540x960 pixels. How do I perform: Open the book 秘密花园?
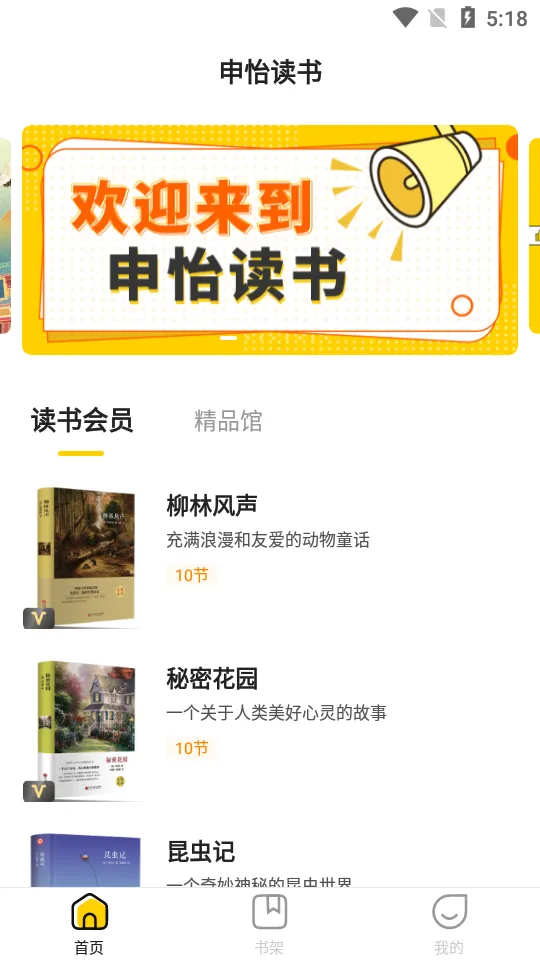[270, 730]
